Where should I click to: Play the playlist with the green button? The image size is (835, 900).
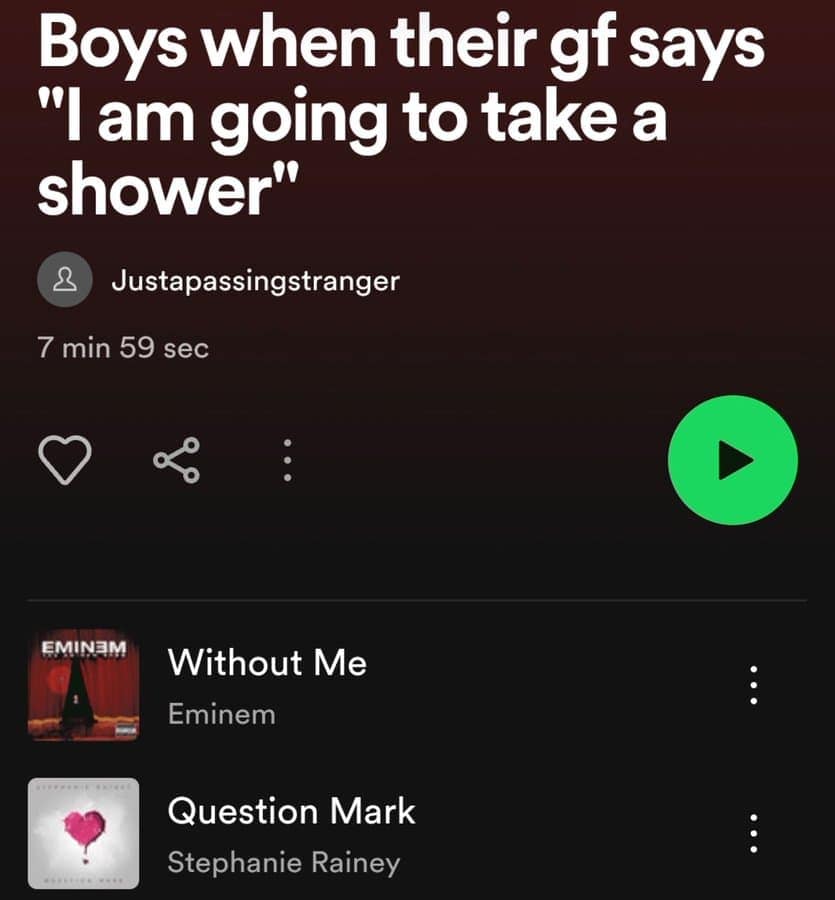tap(732, 460)
